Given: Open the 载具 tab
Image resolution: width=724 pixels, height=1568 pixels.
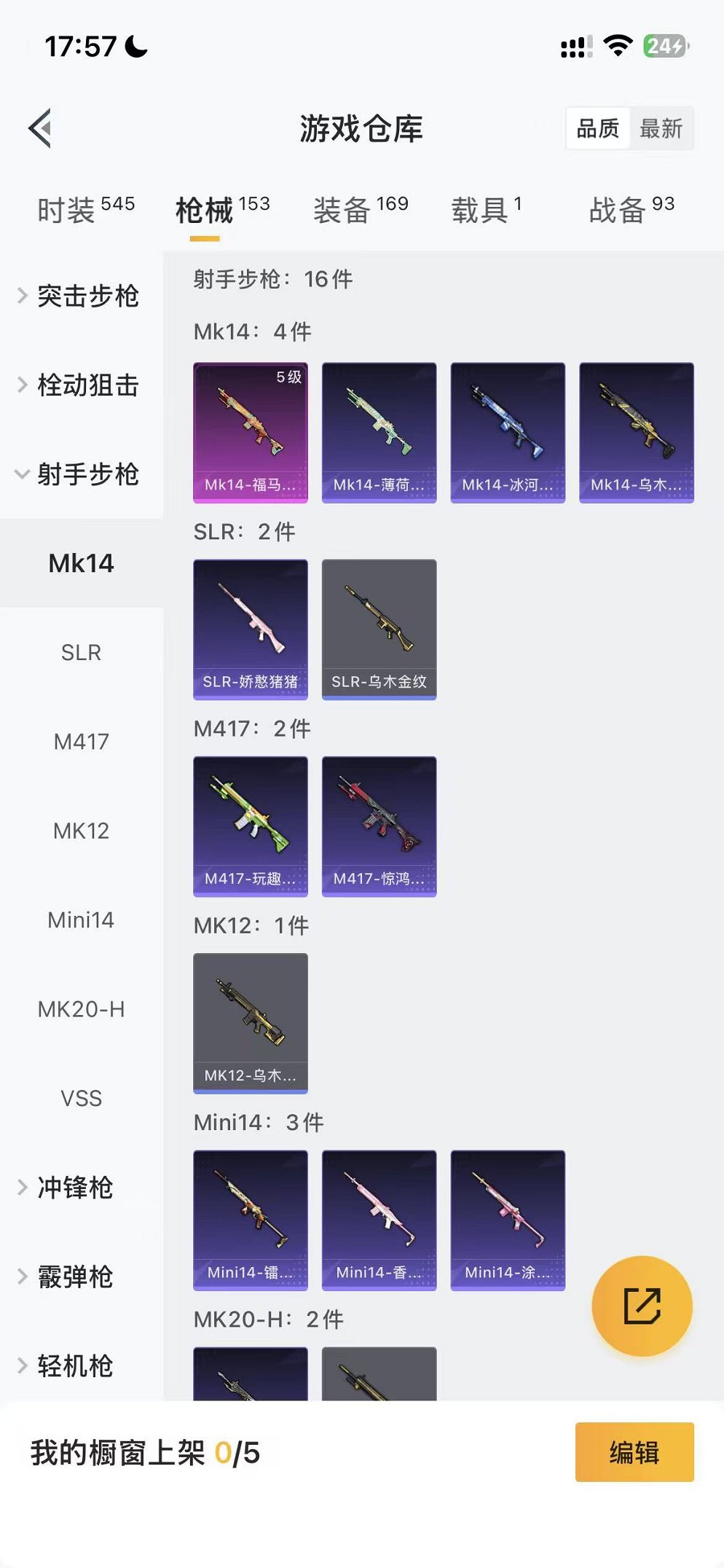Looking at the screenshot, I should pos(486,210).
